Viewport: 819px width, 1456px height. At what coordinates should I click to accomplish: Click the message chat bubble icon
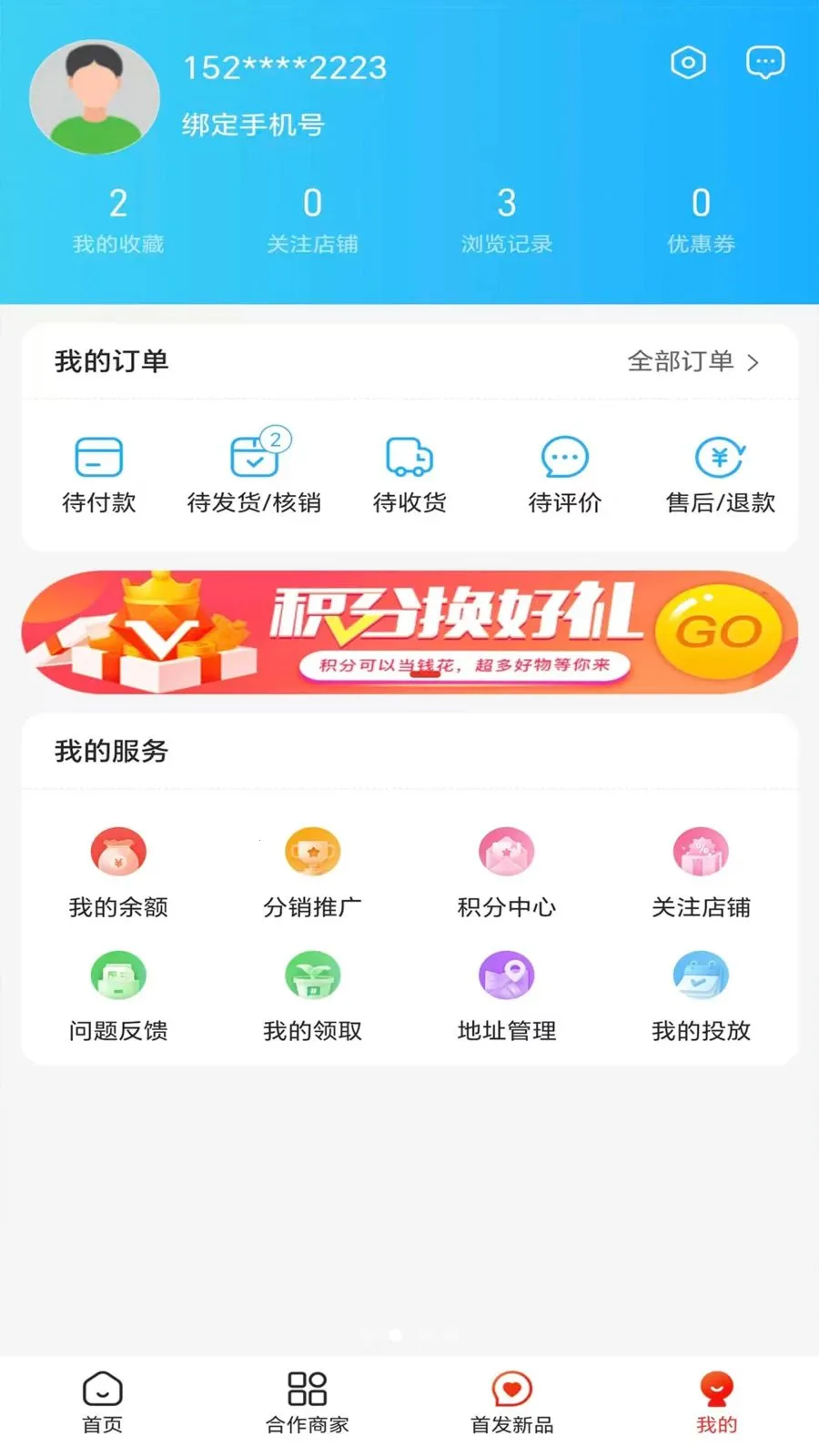(x=765, y=63)
